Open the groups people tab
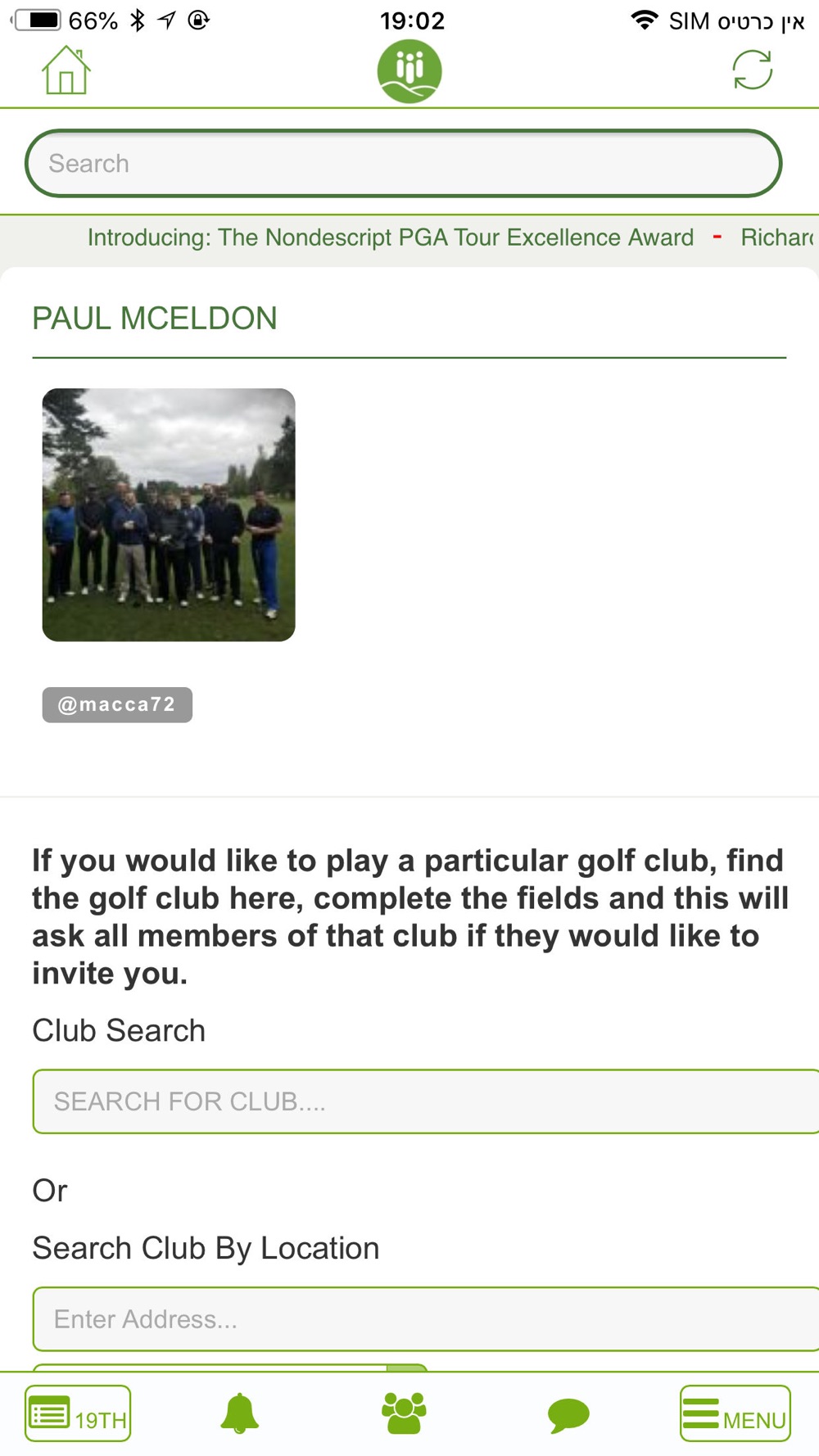Viewport: 819px width, 1456px height. 404,1413
